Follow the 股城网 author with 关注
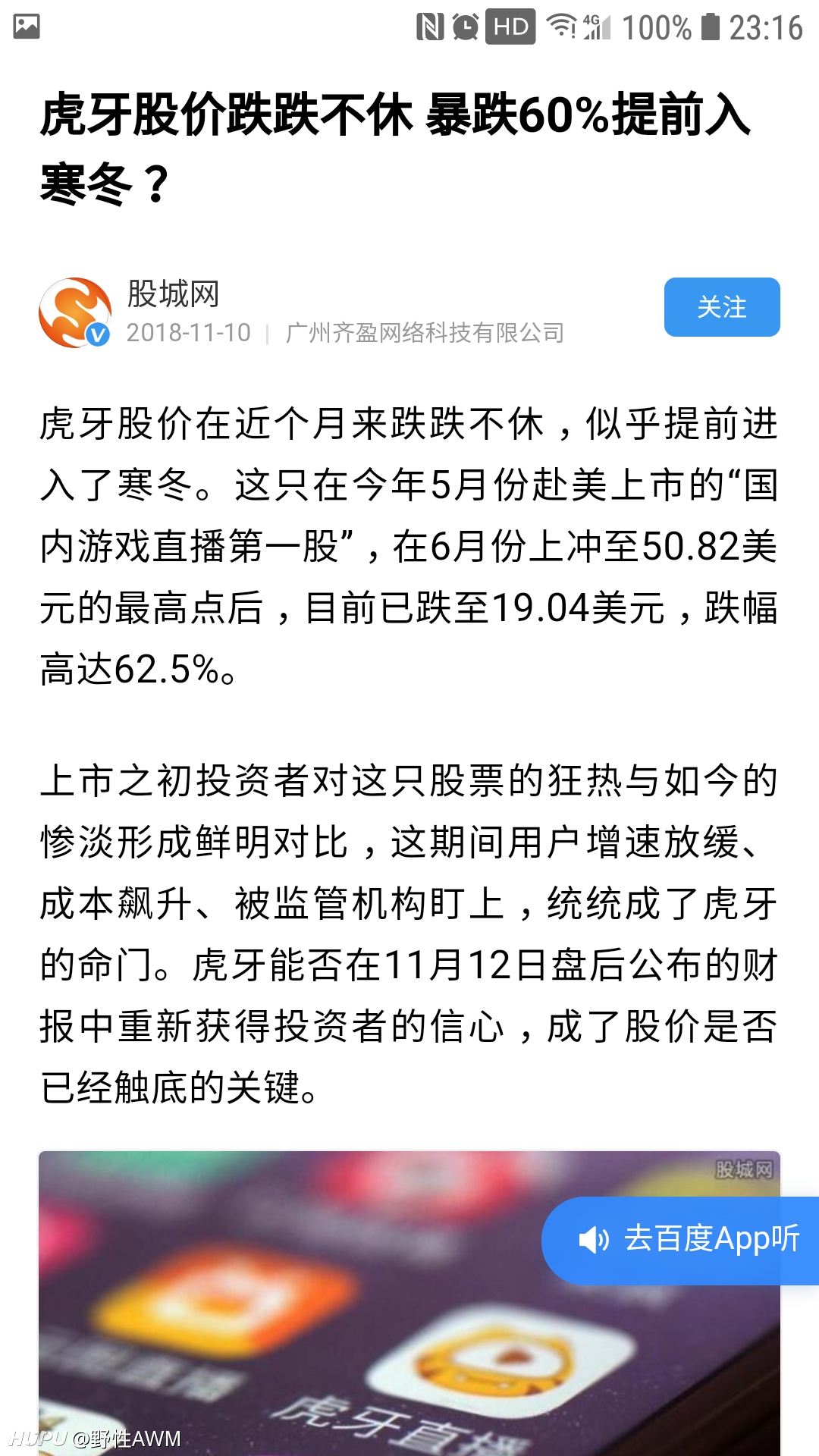The width and height of the screenshot is (819, 1456). click(x=721, y=307)
